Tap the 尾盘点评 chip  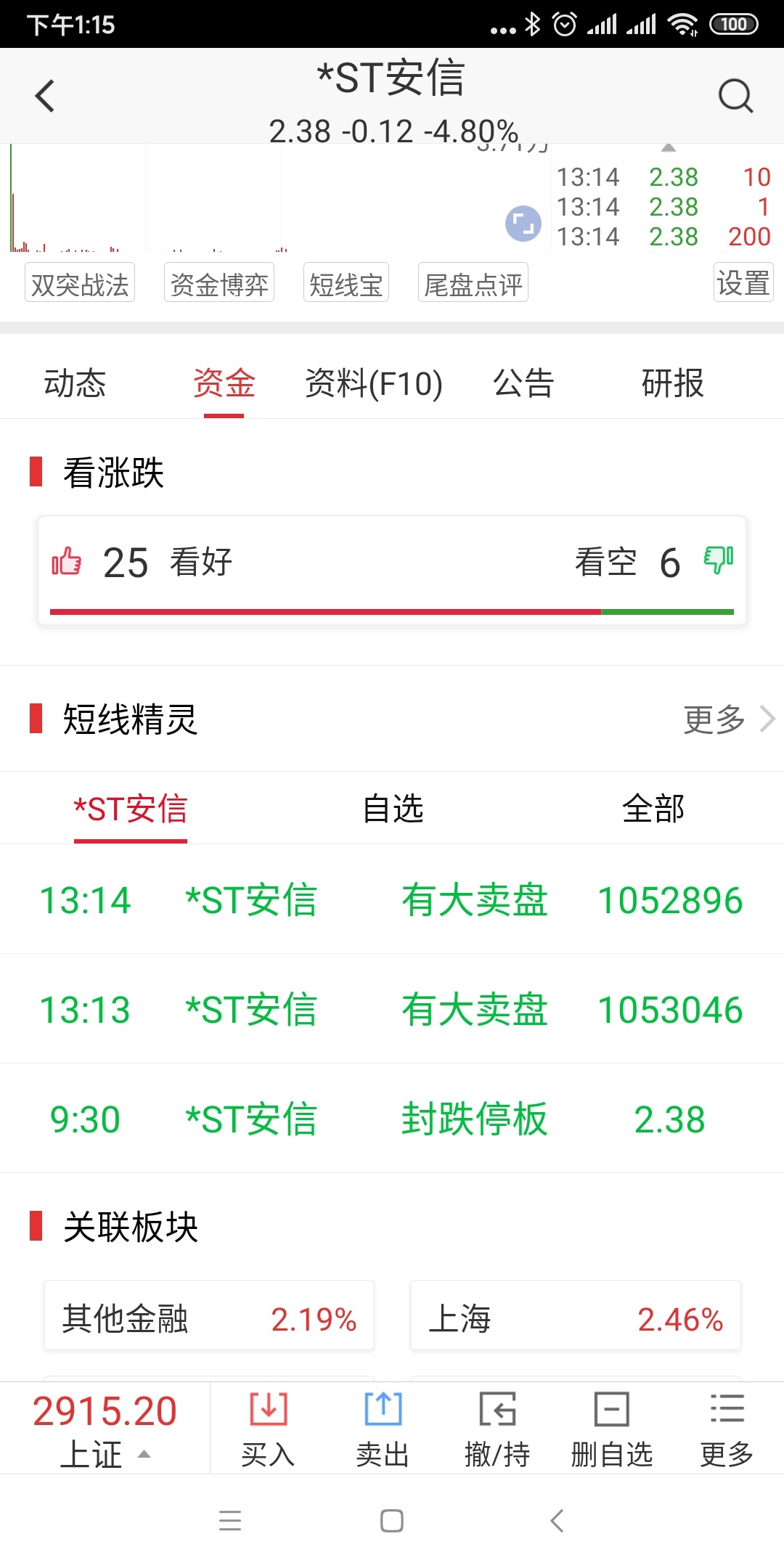pyautogui.click(x=473, y=284)
